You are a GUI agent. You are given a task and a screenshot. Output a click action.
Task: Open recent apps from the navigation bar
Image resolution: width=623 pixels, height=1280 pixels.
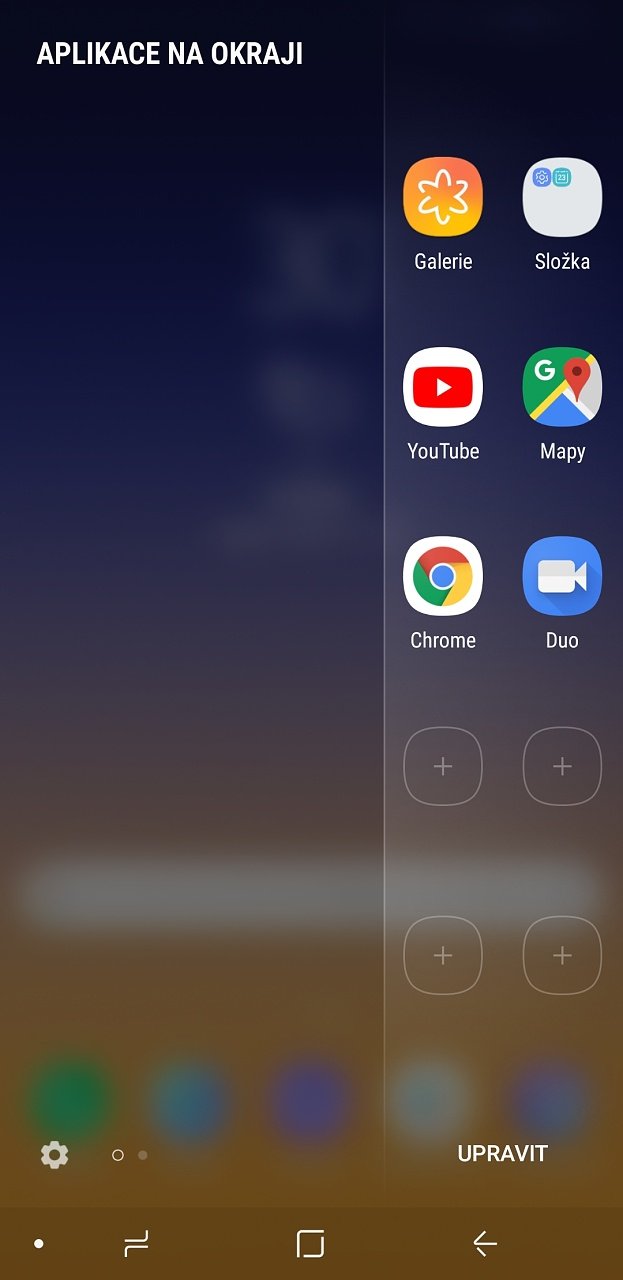click(136, 1244)
